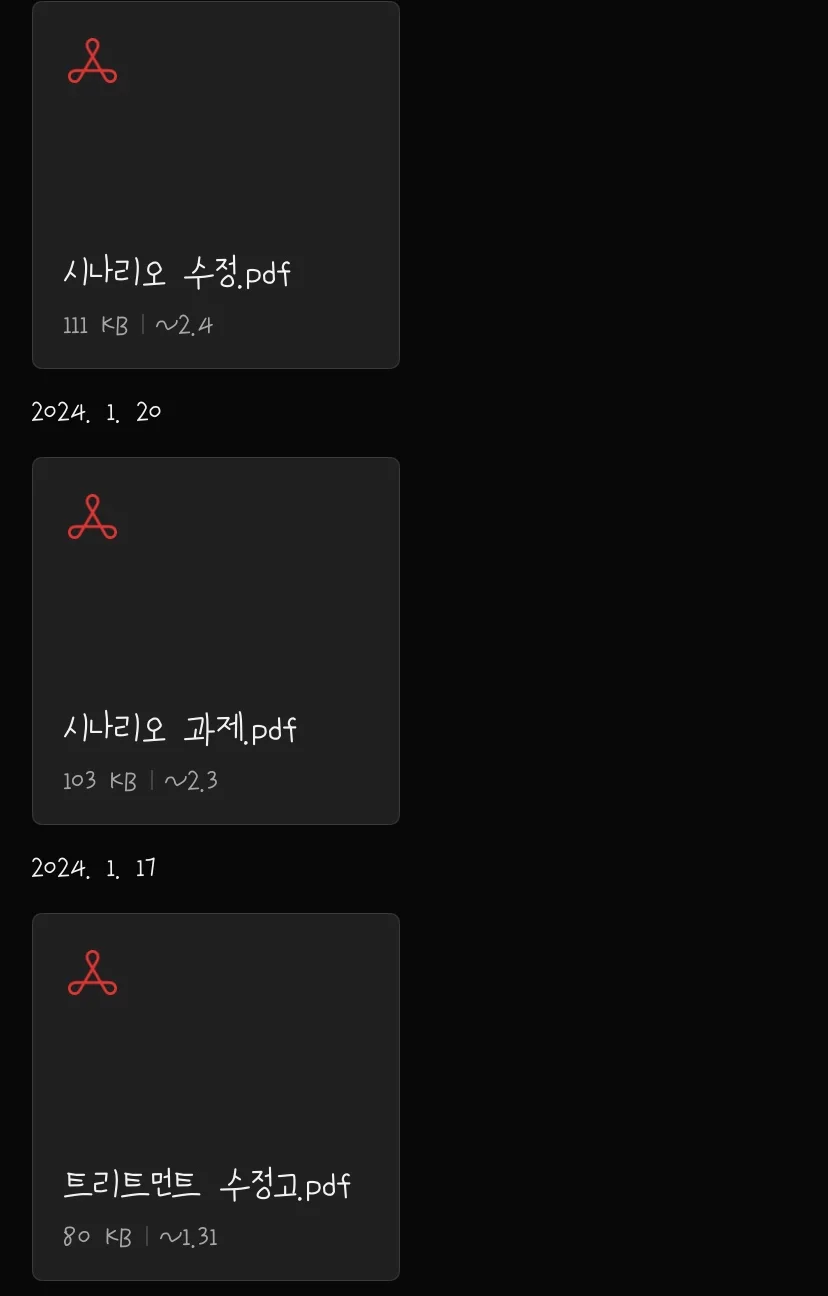Click the 111 KB size text on the top file

click(95, 324)
